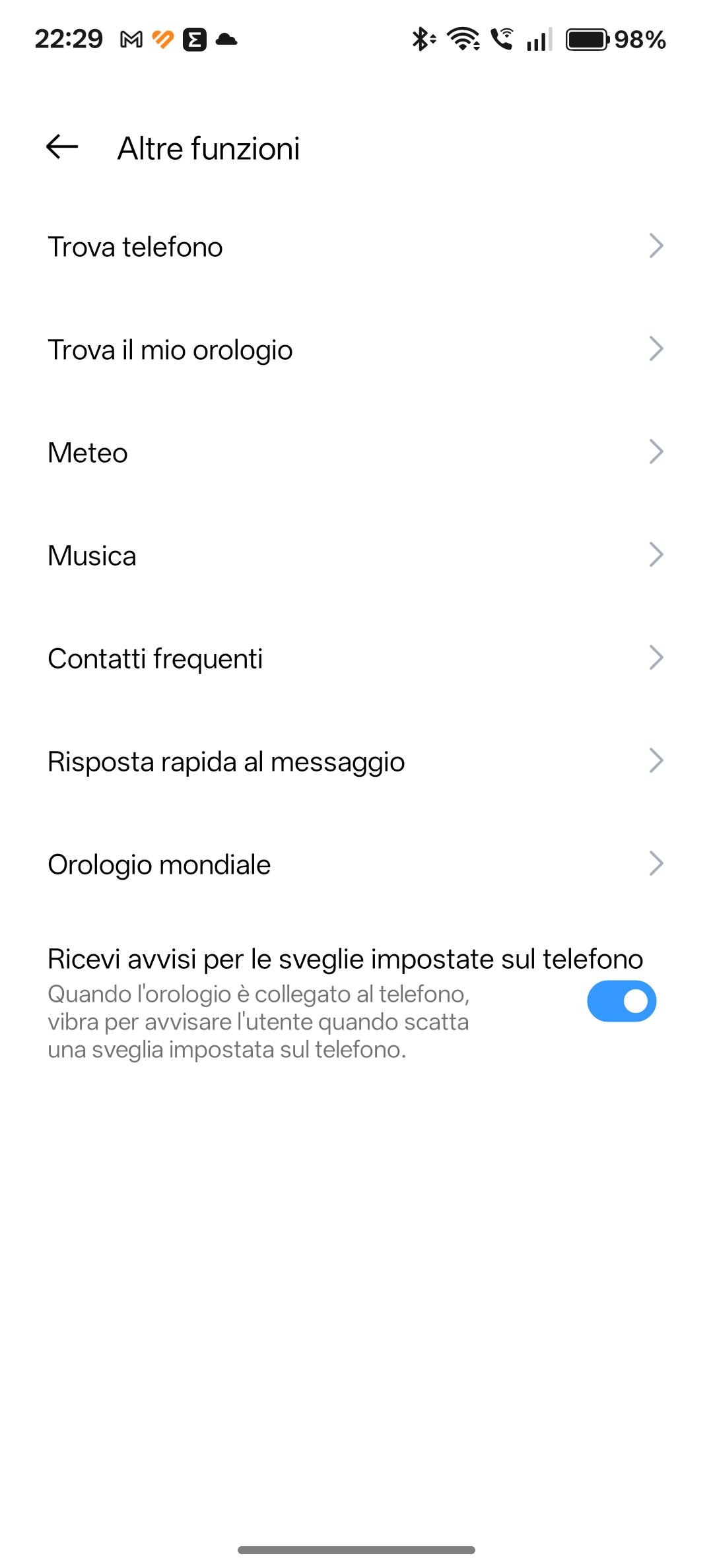Open the Musica settings
713x1568 pixels.
coord(356,556)
